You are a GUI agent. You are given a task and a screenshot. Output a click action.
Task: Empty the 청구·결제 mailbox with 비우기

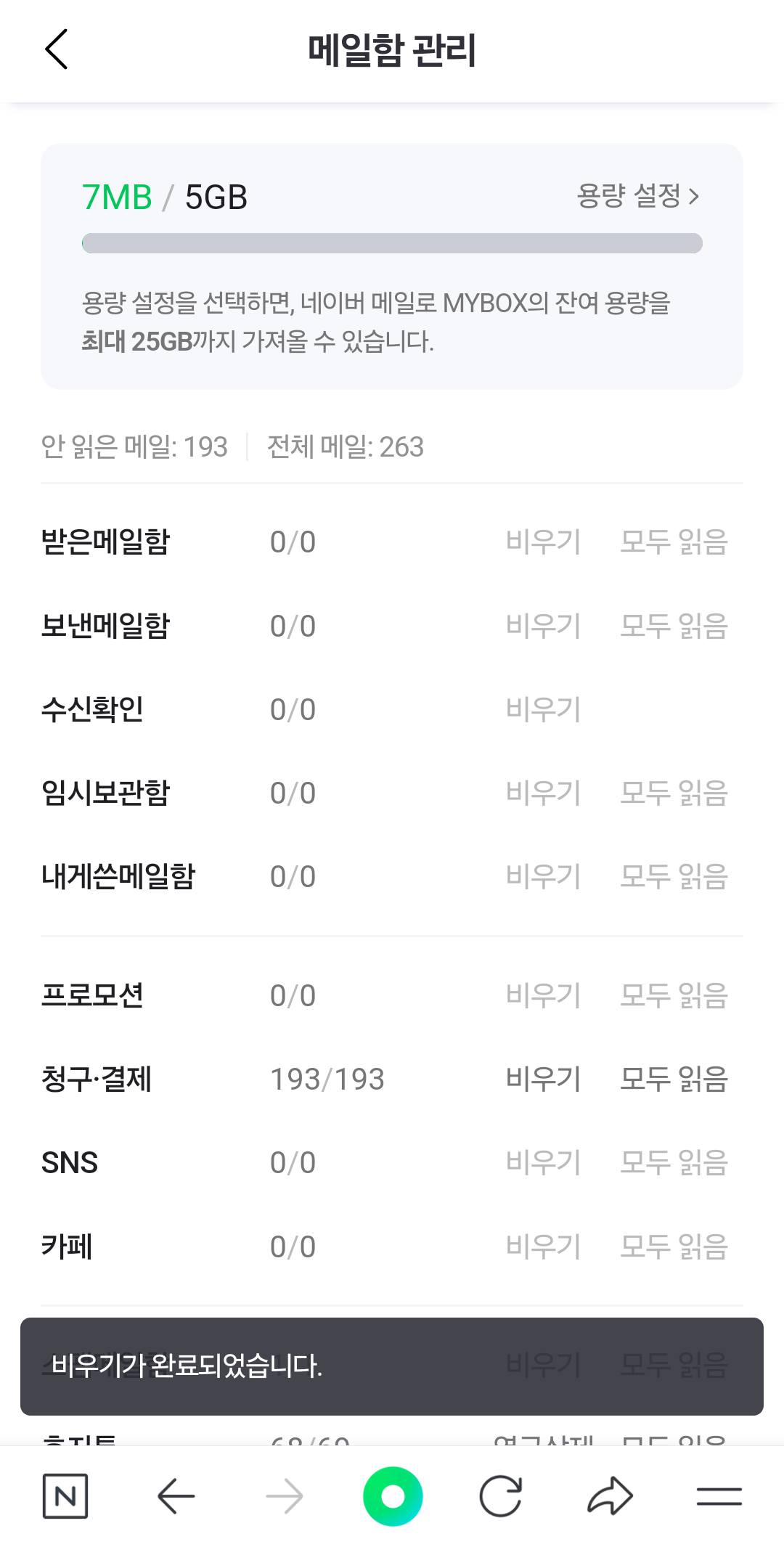pyautogui.click(x=543, y=1079)
